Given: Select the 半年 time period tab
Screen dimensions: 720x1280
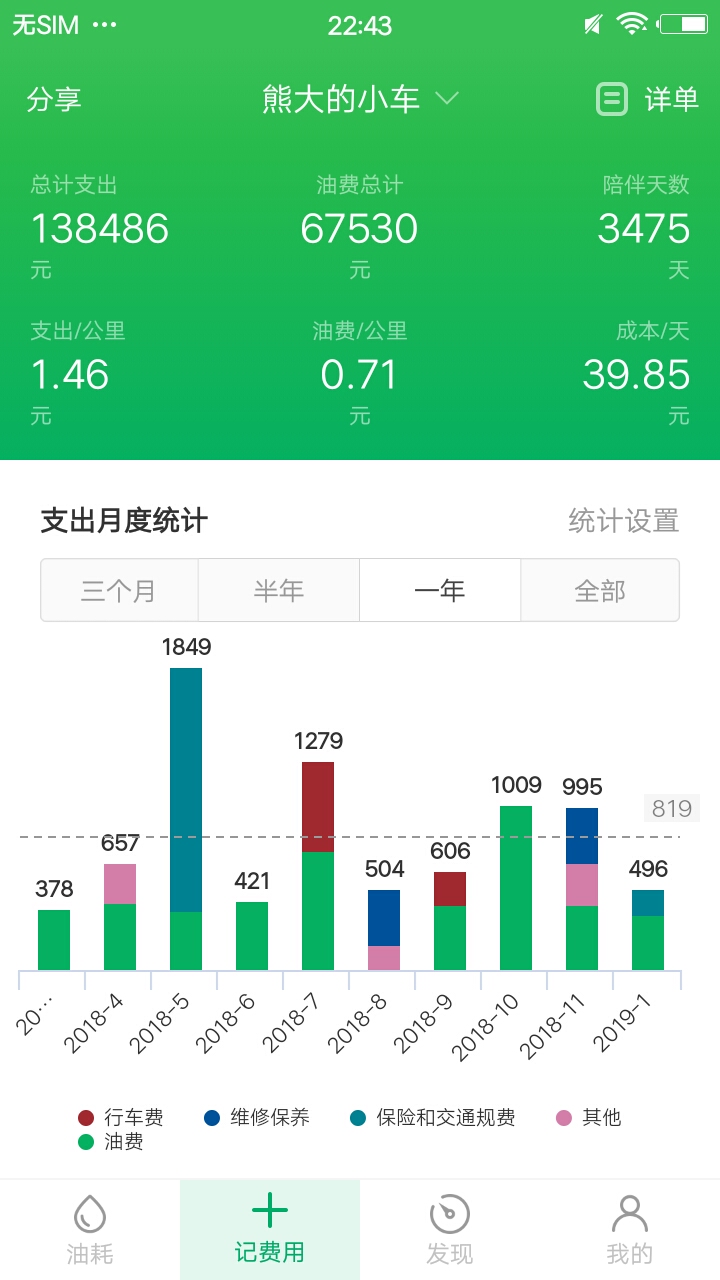Looking at the screenshot, I should tap(279, 590).
